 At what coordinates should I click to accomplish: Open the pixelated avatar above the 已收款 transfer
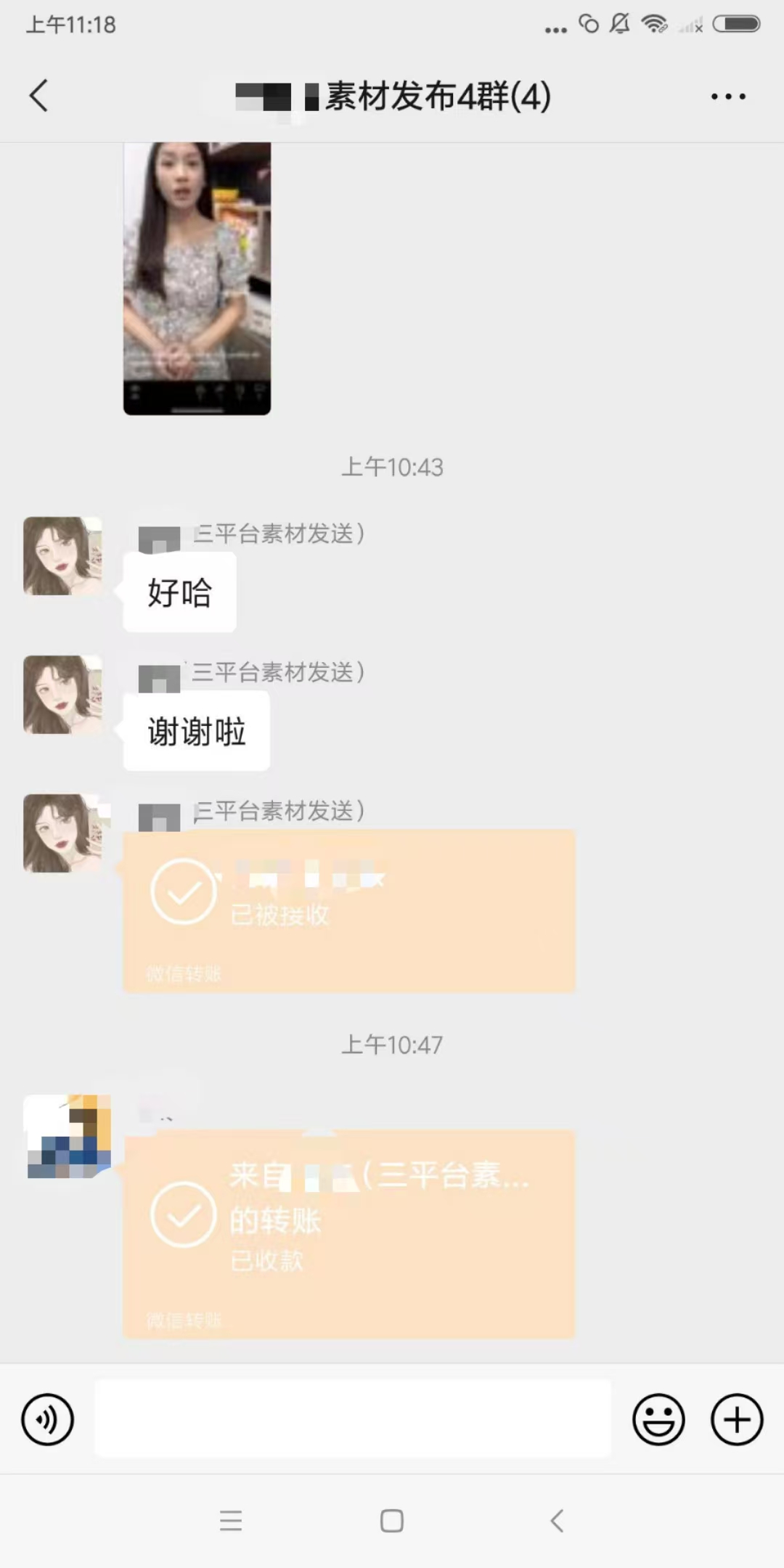click(68, 1137)
